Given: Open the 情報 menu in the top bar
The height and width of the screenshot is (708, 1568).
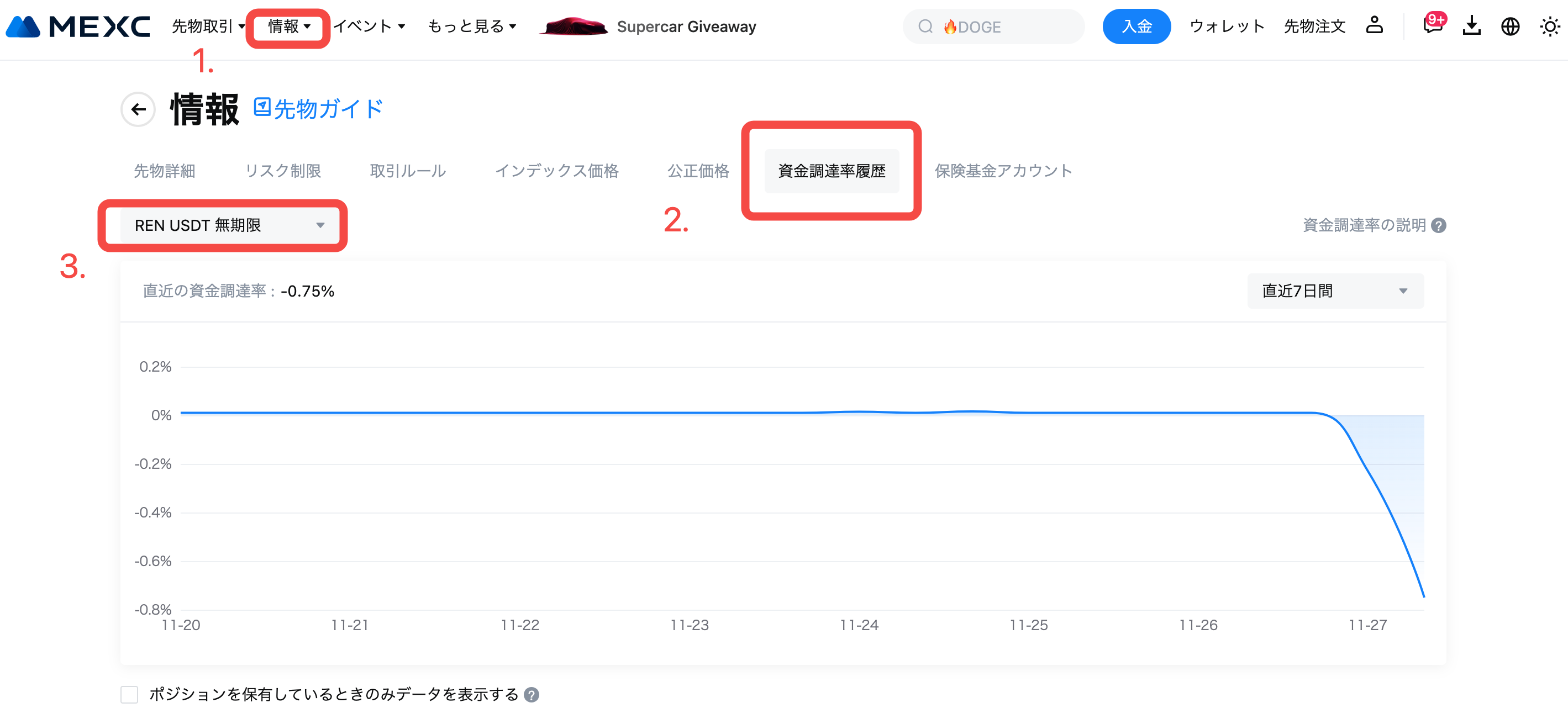Looking at the screenshot, I should point(288,27).
